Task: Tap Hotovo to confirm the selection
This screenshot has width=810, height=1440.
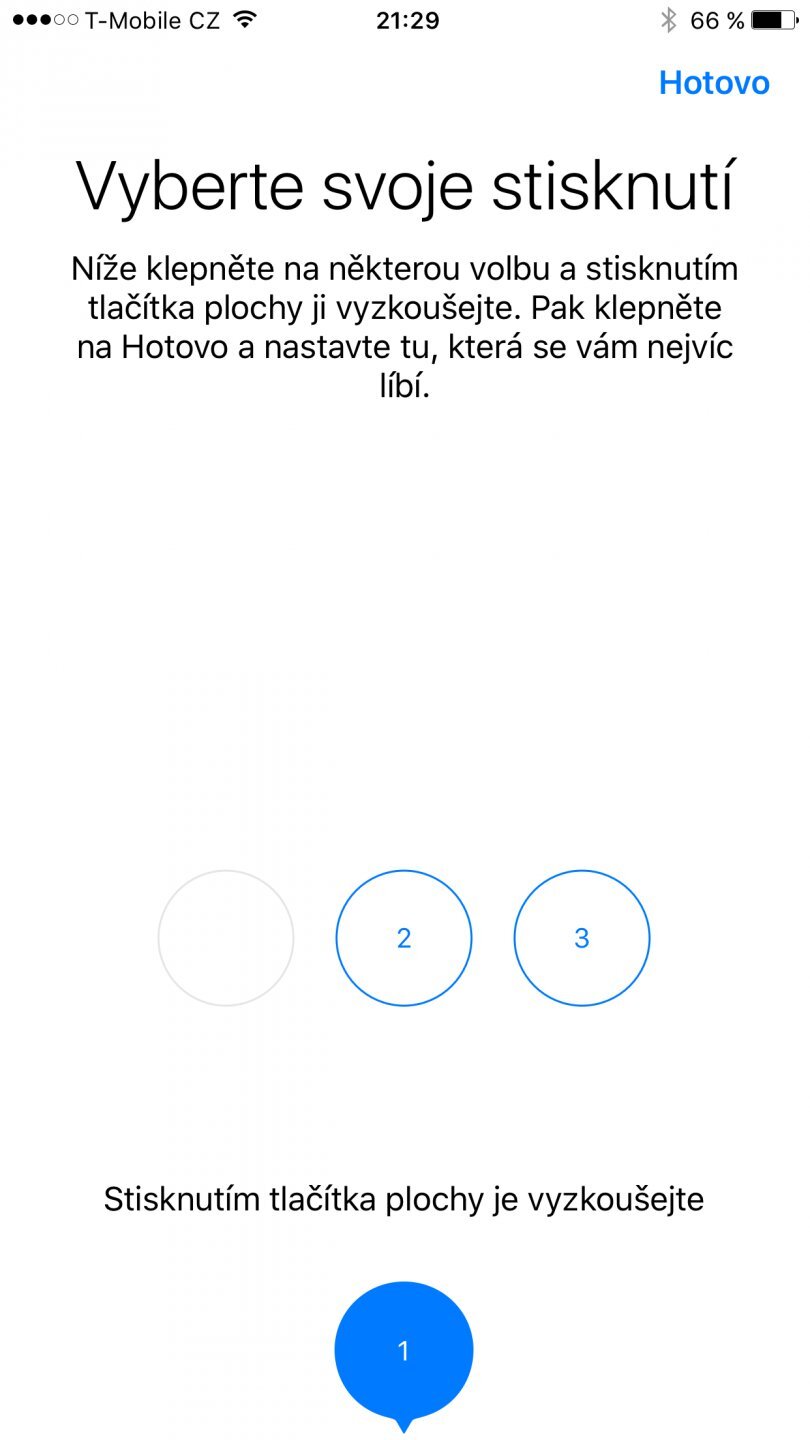Action: pyautogui.click(x=714, y=83)
